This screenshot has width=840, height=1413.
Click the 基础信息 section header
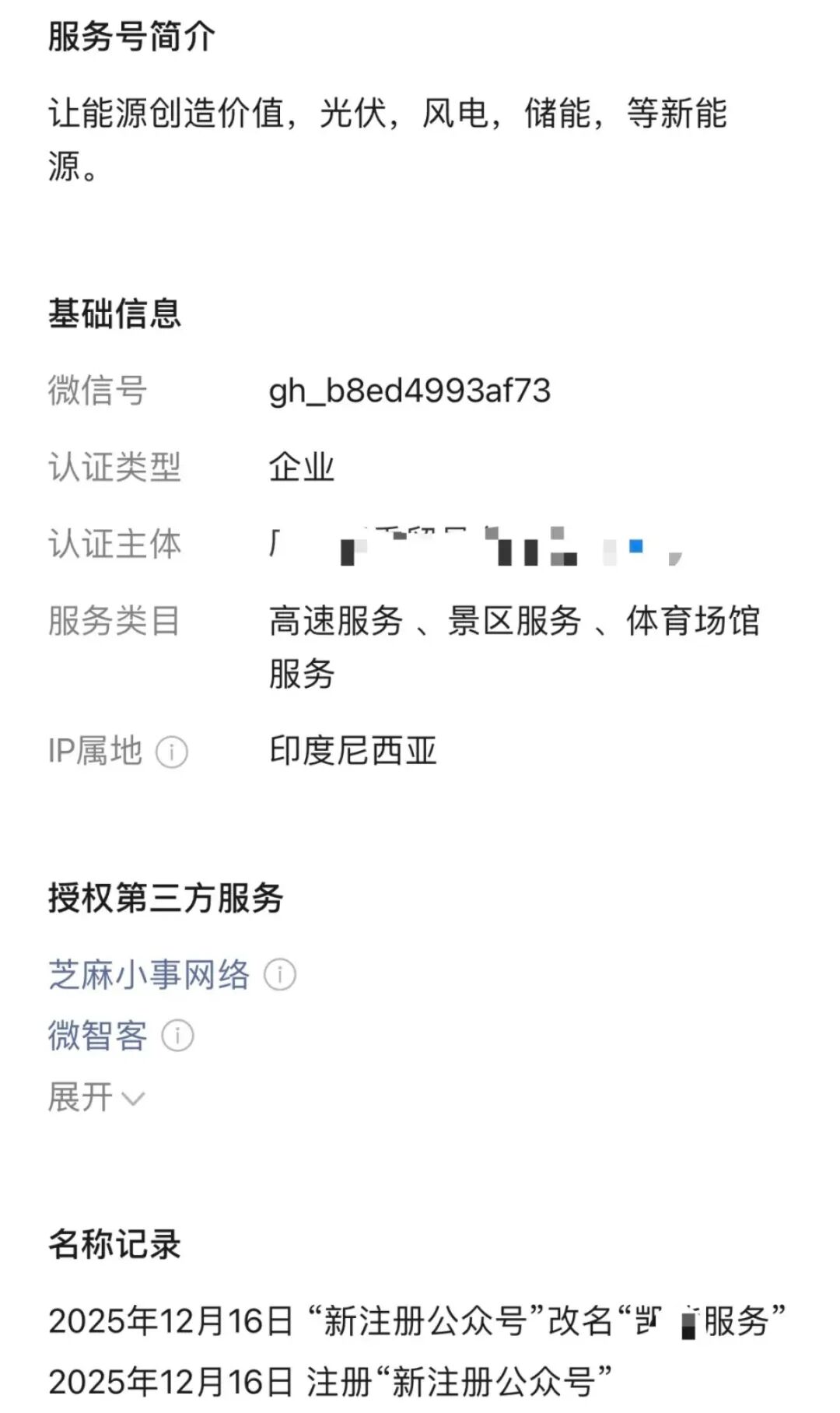(114, 315)
